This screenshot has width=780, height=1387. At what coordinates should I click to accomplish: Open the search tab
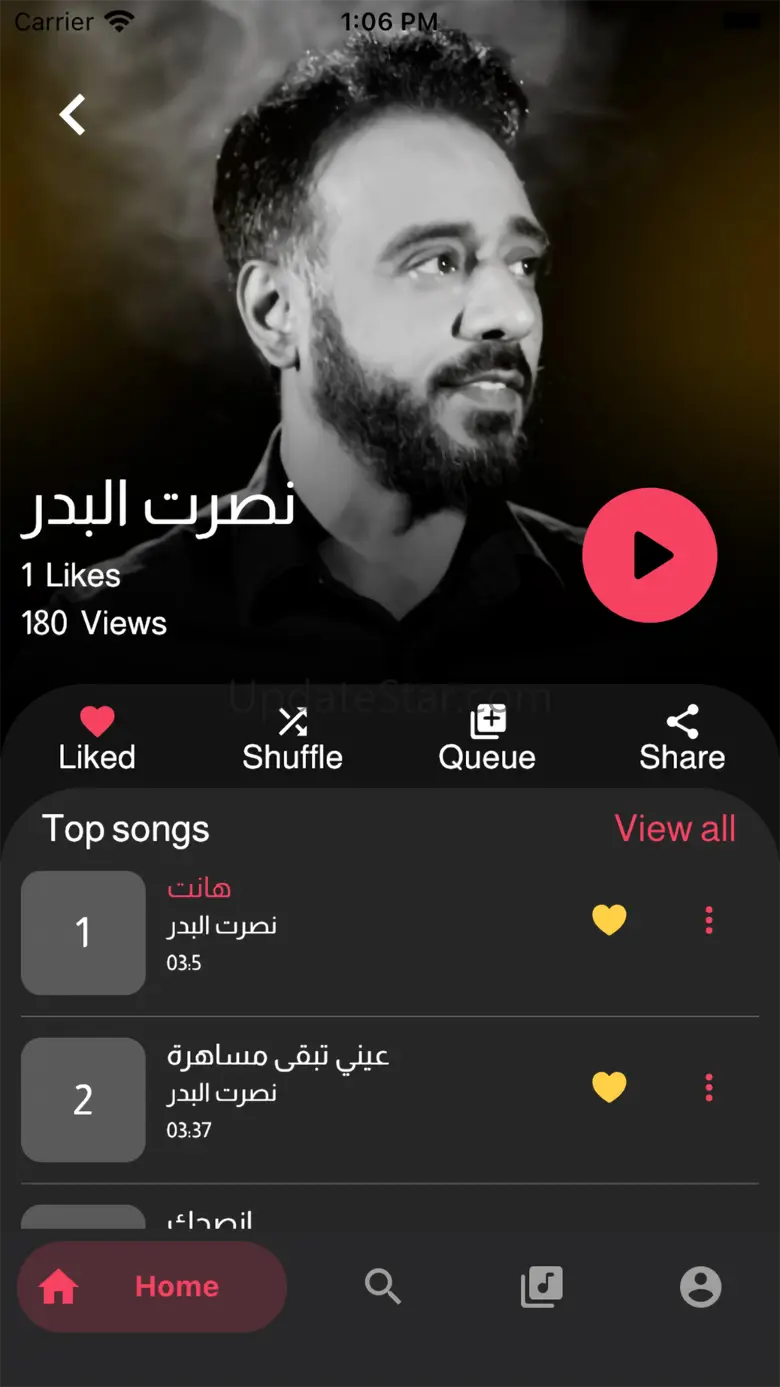[383, 1287]
